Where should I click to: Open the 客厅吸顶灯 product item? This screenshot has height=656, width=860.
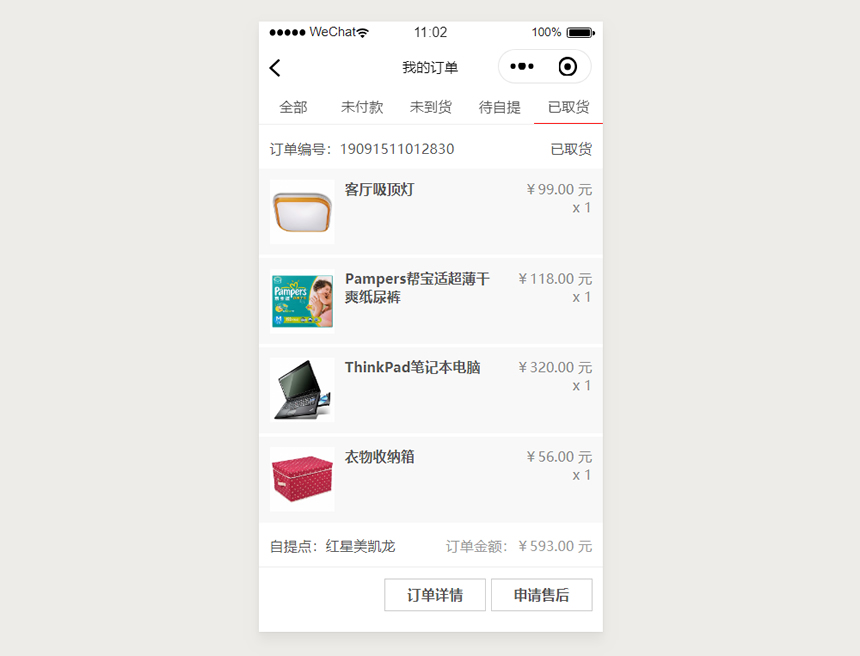430,211
